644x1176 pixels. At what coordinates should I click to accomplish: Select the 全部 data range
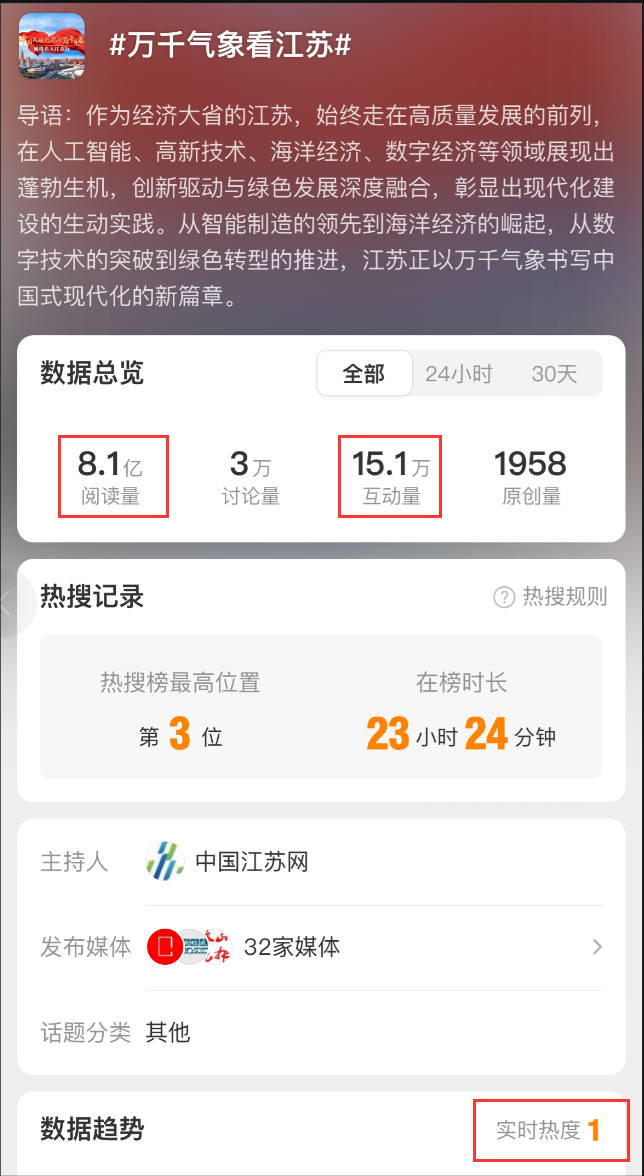(364, 374)
